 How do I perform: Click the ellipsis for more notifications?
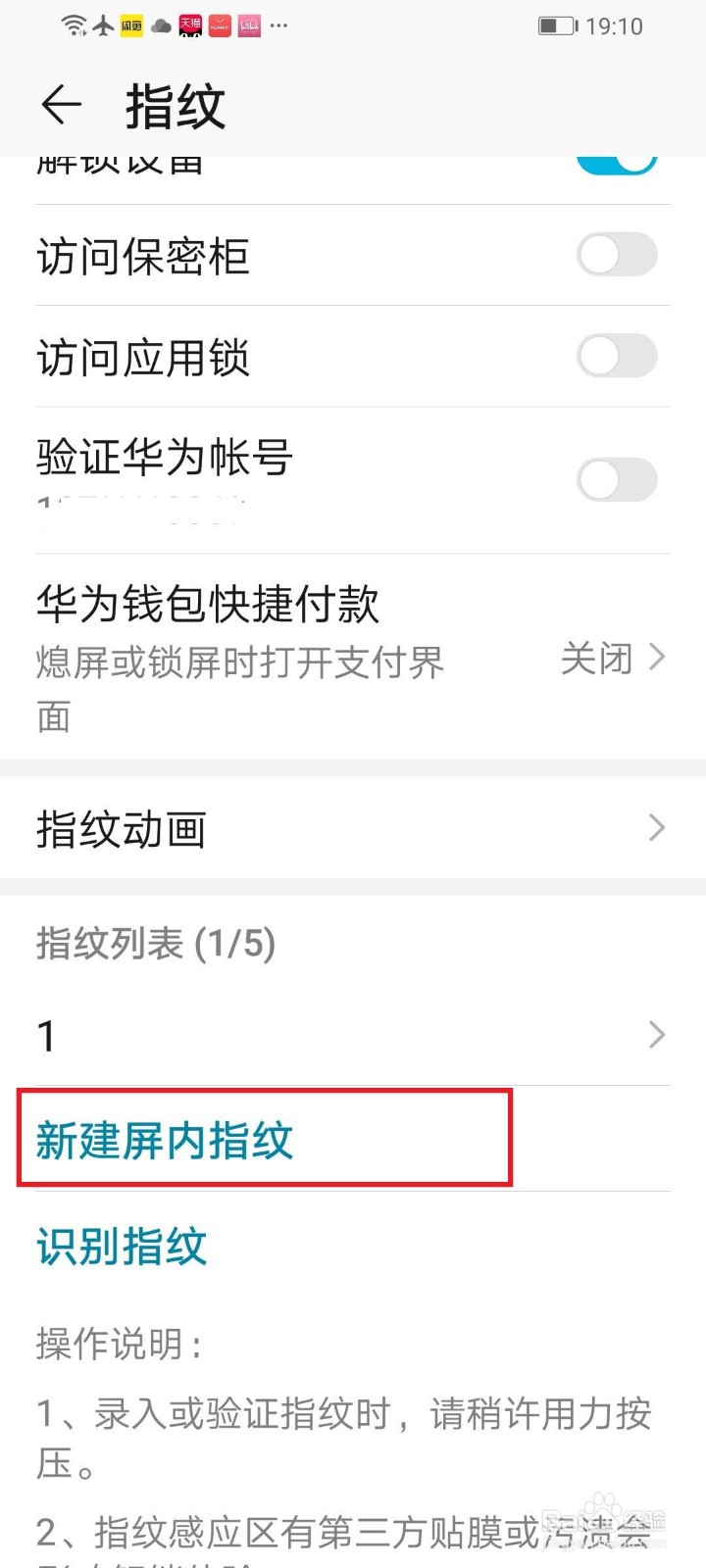coord(278,26)
